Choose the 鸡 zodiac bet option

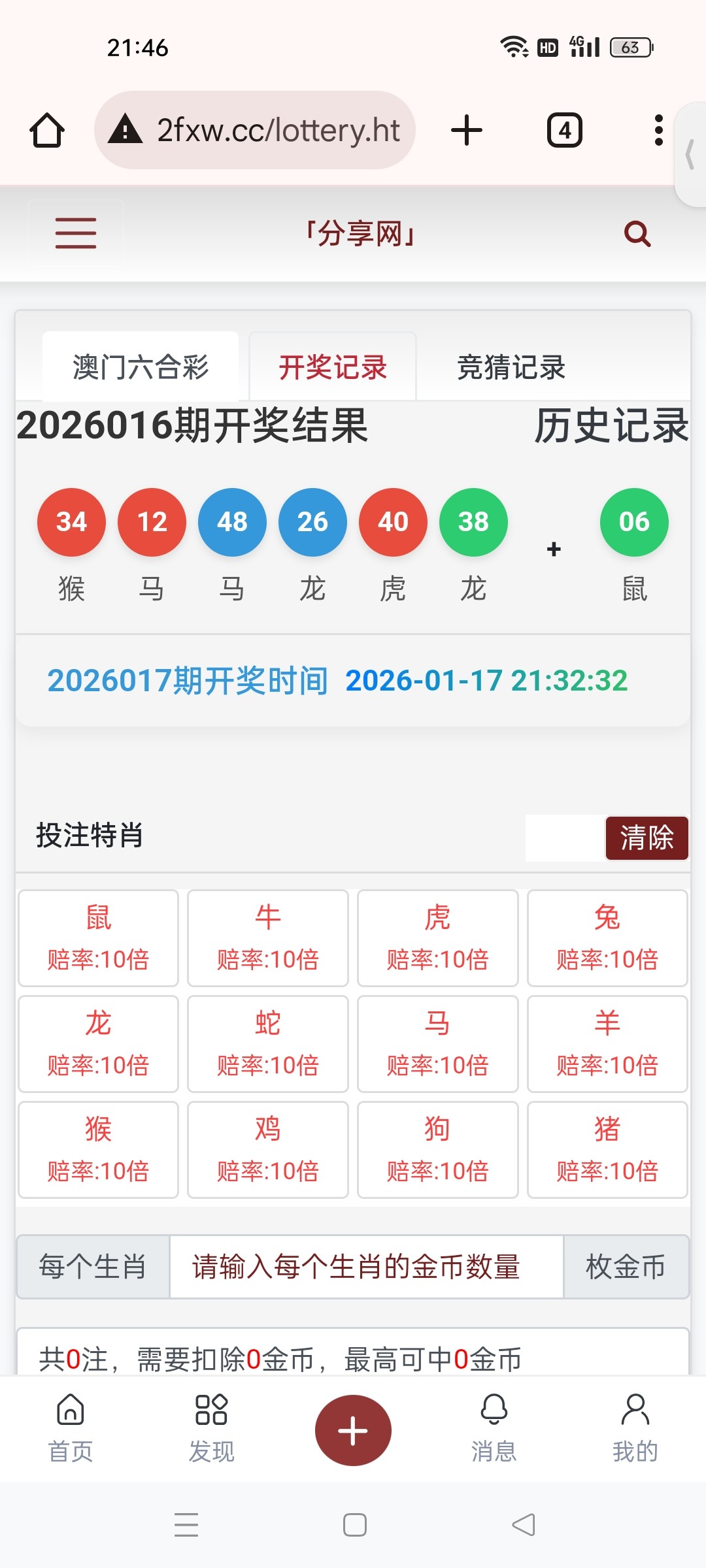coord(268,1150)
